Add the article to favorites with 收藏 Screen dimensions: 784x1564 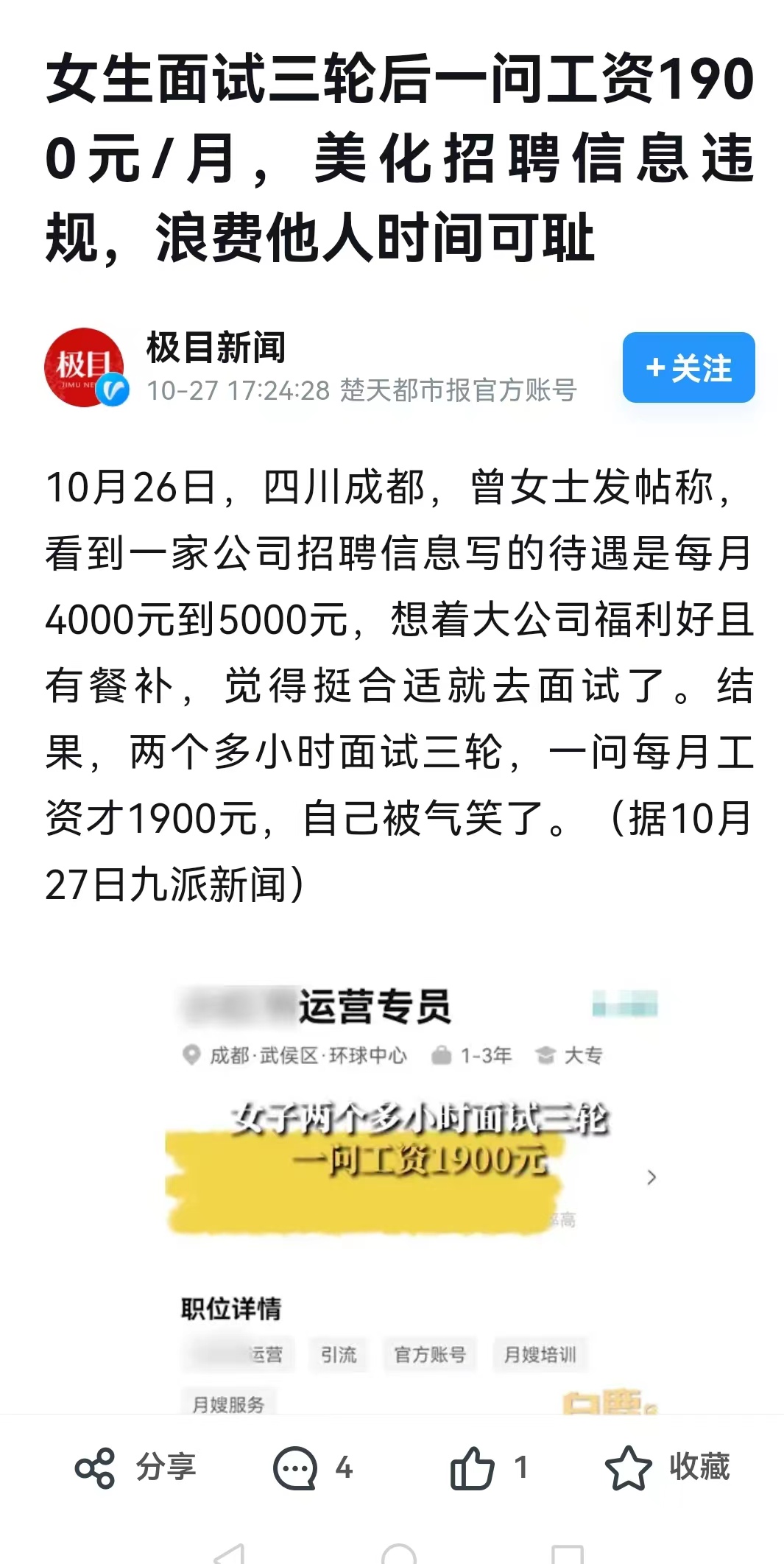(x=666, y=1468)
